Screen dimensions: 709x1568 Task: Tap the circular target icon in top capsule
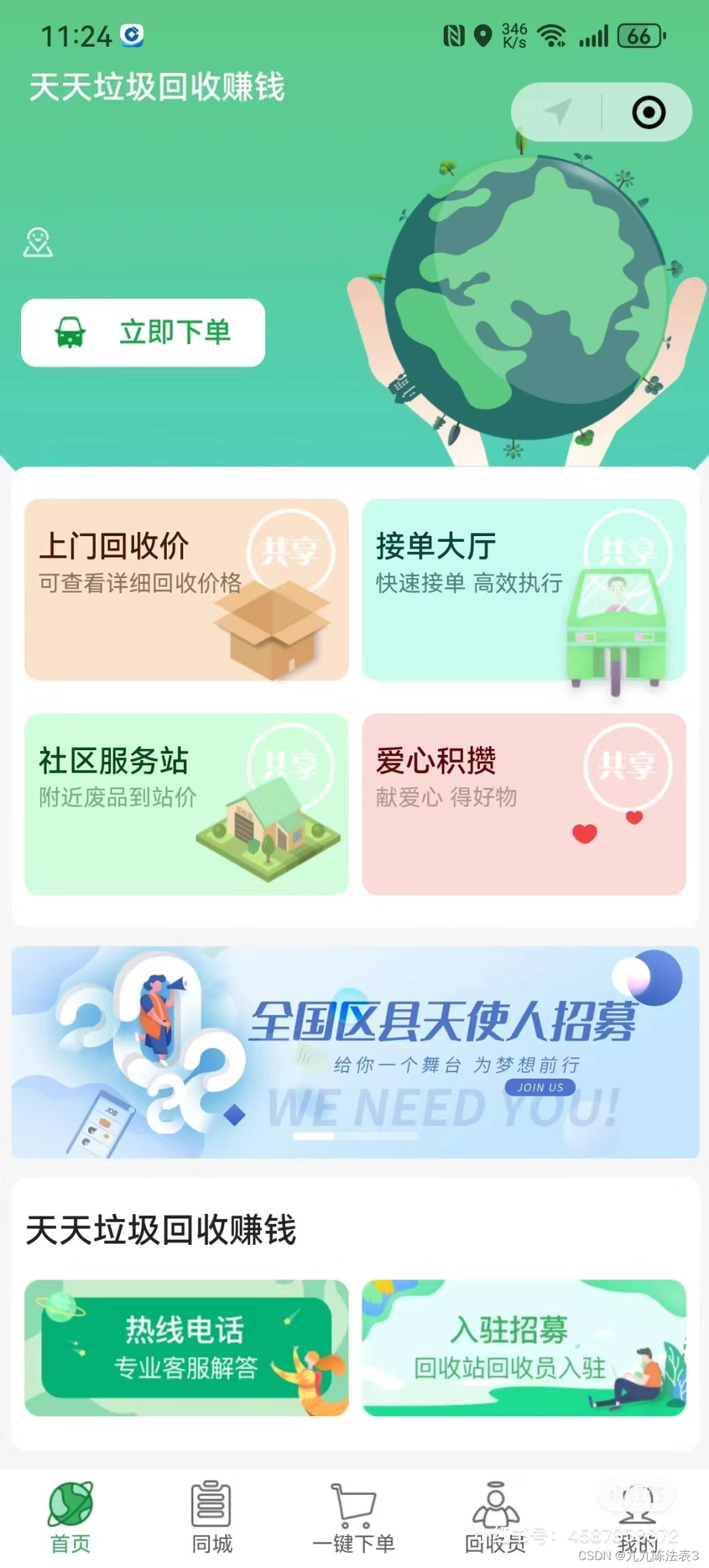[647, 112]
